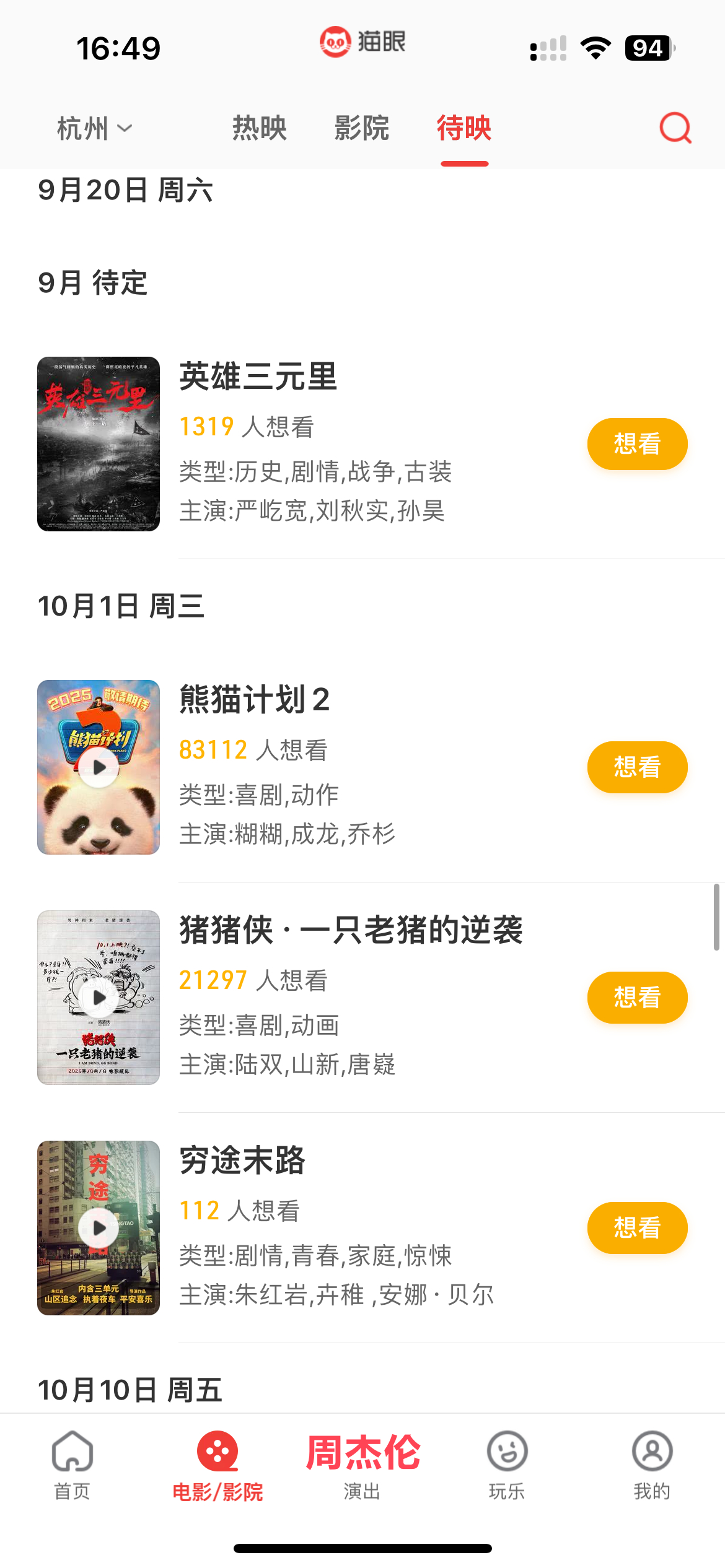Add 穷途末路 to 想看

click(637, 1228)
